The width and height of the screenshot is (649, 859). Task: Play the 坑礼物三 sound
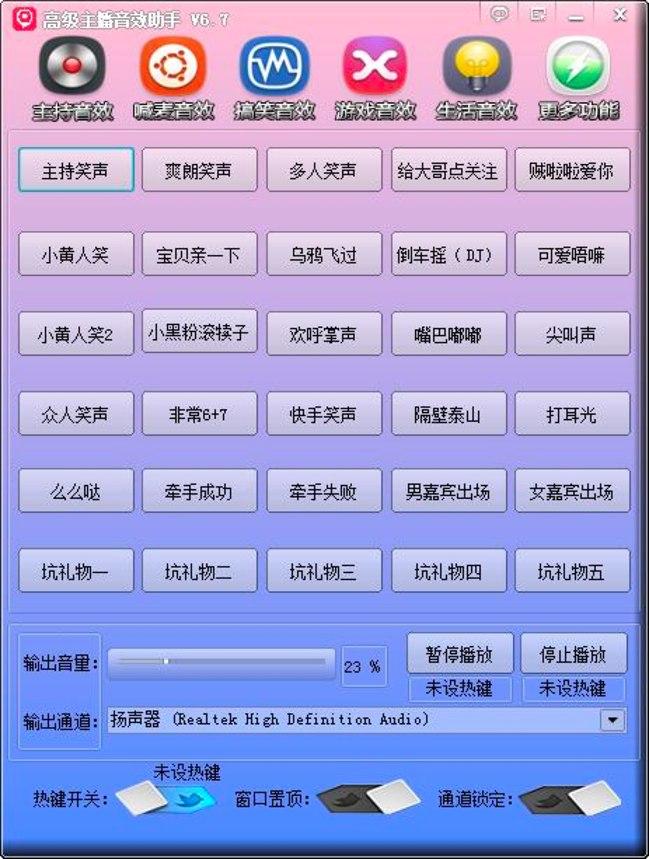click(x=324, y=571)
